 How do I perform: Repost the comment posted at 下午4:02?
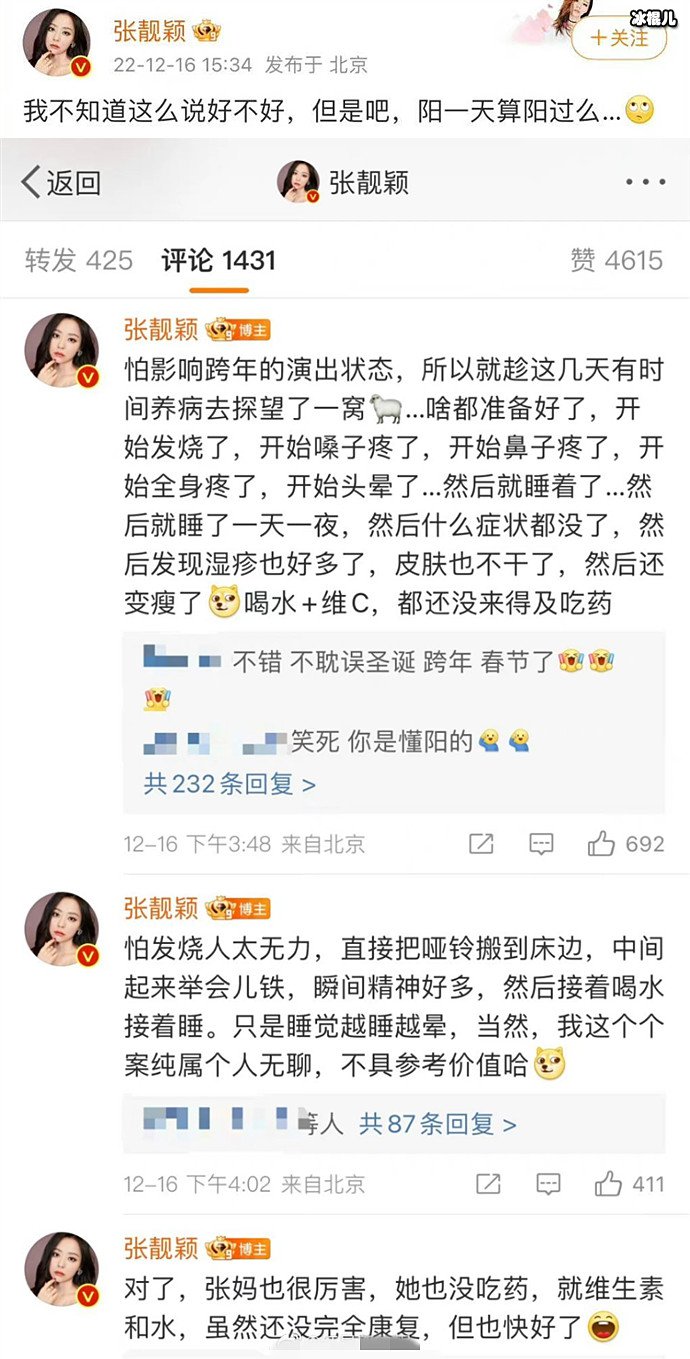[488, 1184]
